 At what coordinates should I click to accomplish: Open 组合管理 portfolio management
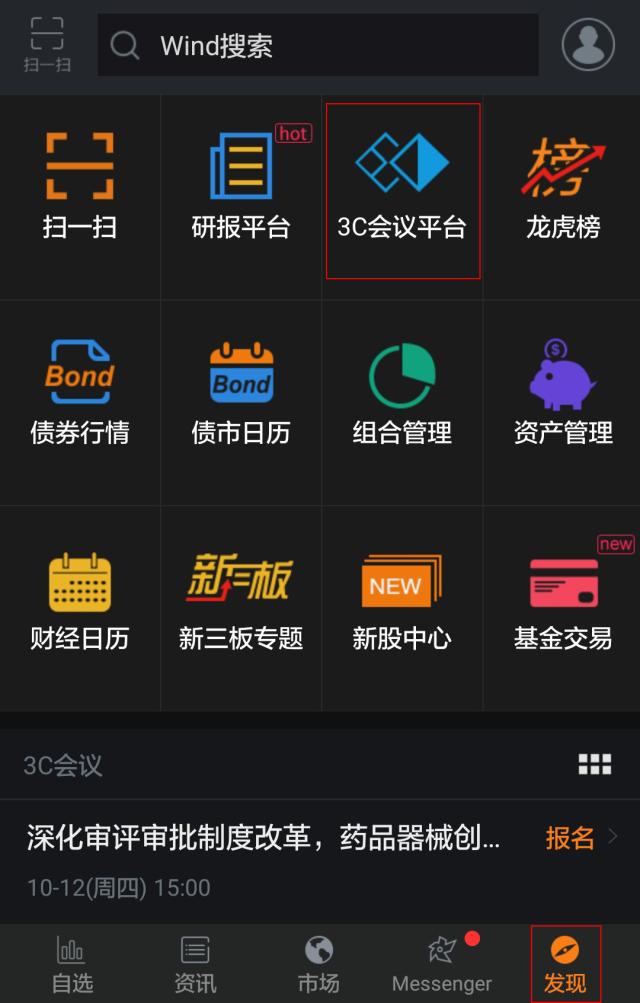tap(402, 395)
